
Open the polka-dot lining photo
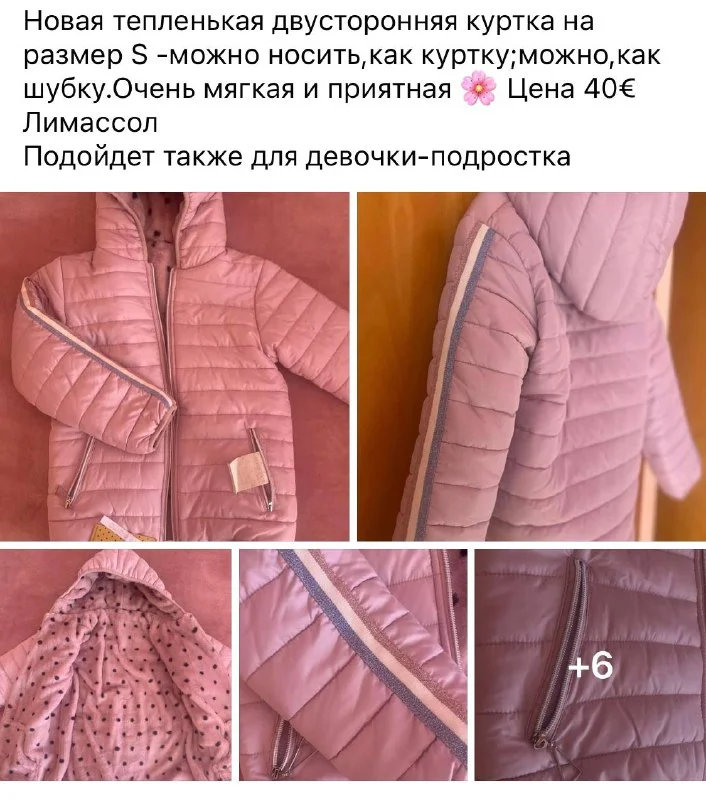click(115, 670)
